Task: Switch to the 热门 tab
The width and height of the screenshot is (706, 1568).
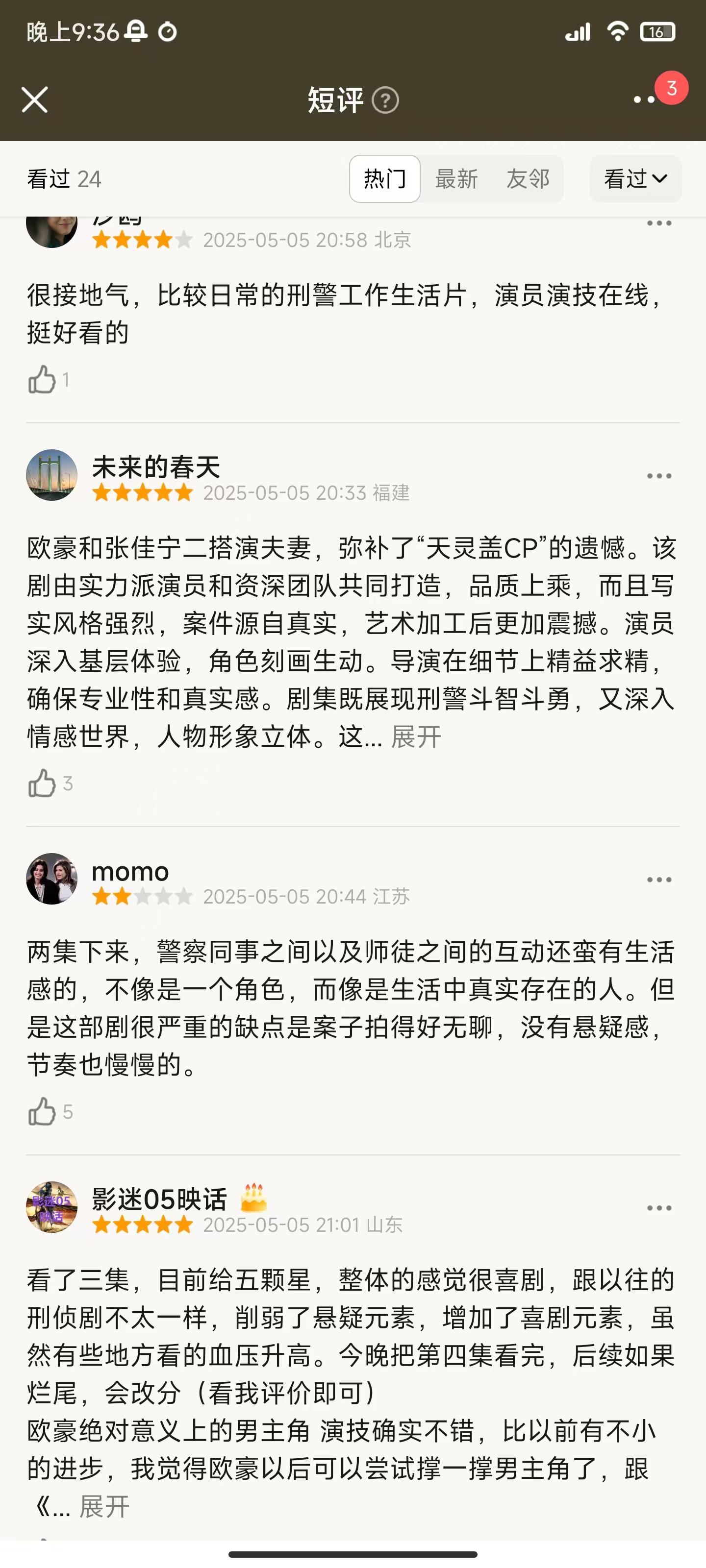Action: tap(384, 179)
